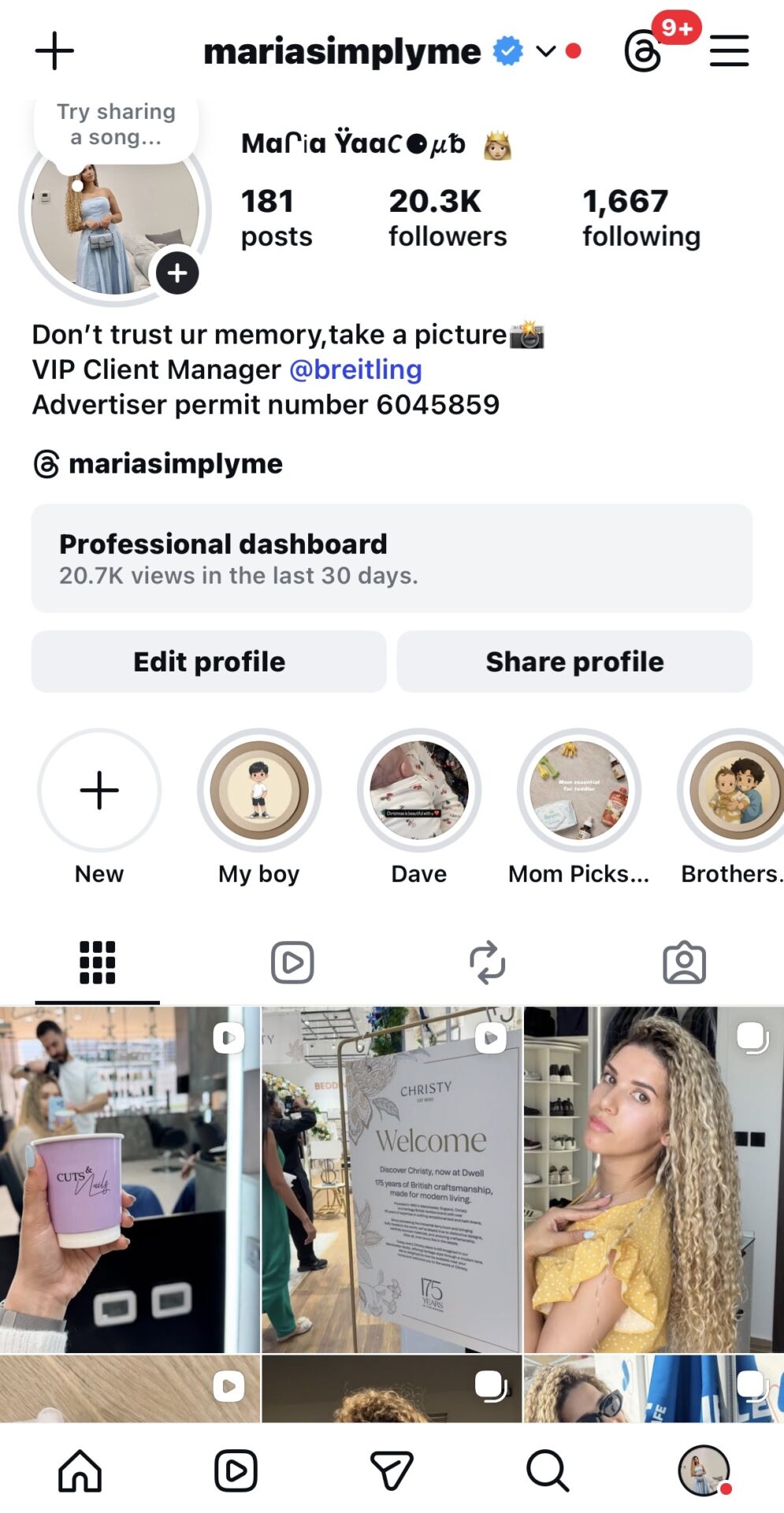Open search in the bottom bar
This screenshot has height=1513, width=784.
(547, 1470)
